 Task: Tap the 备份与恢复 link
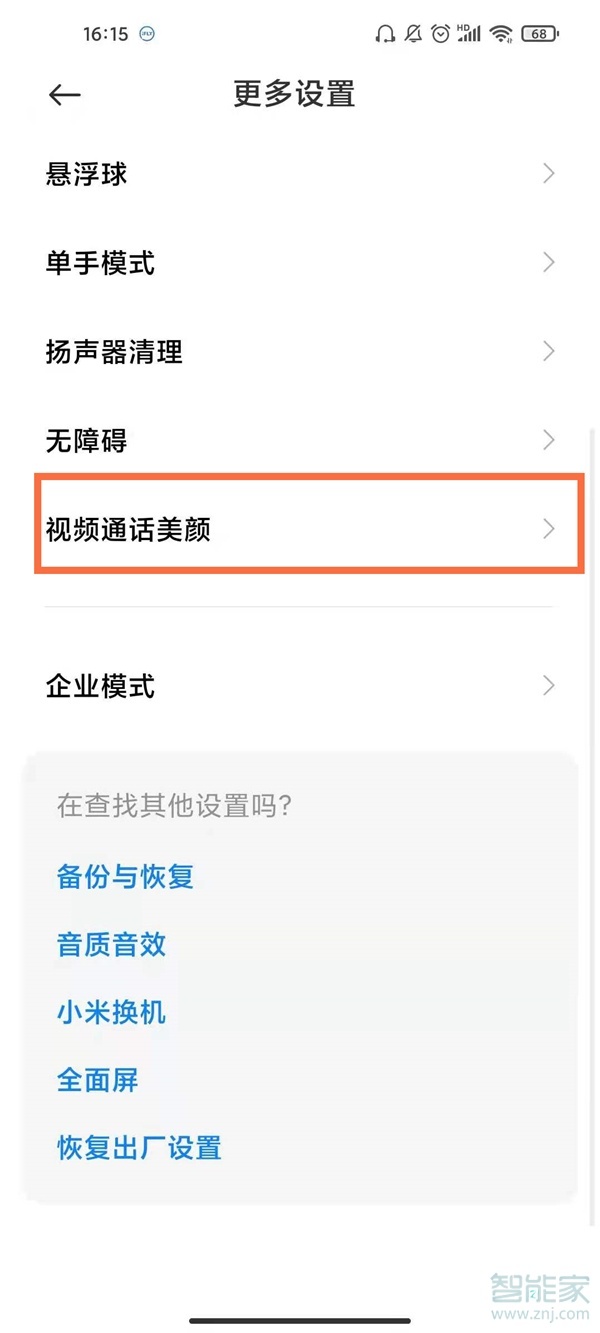[125, 877]
